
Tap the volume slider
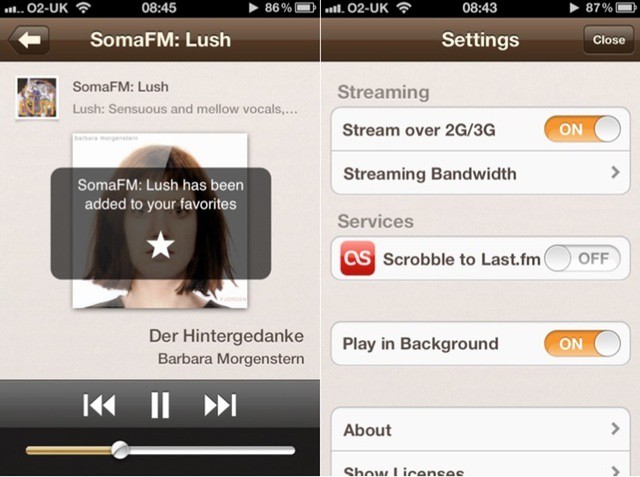160,450
